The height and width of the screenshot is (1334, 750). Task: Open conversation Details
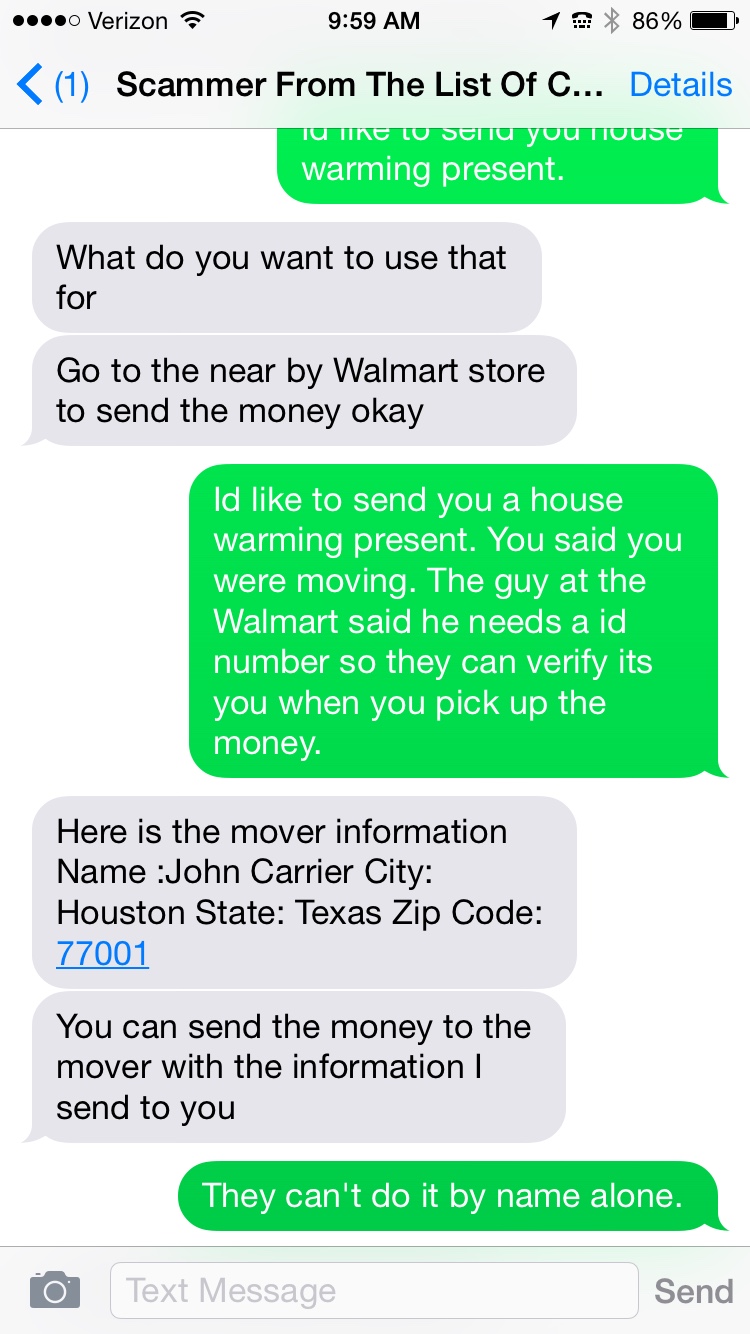[681, 84]
